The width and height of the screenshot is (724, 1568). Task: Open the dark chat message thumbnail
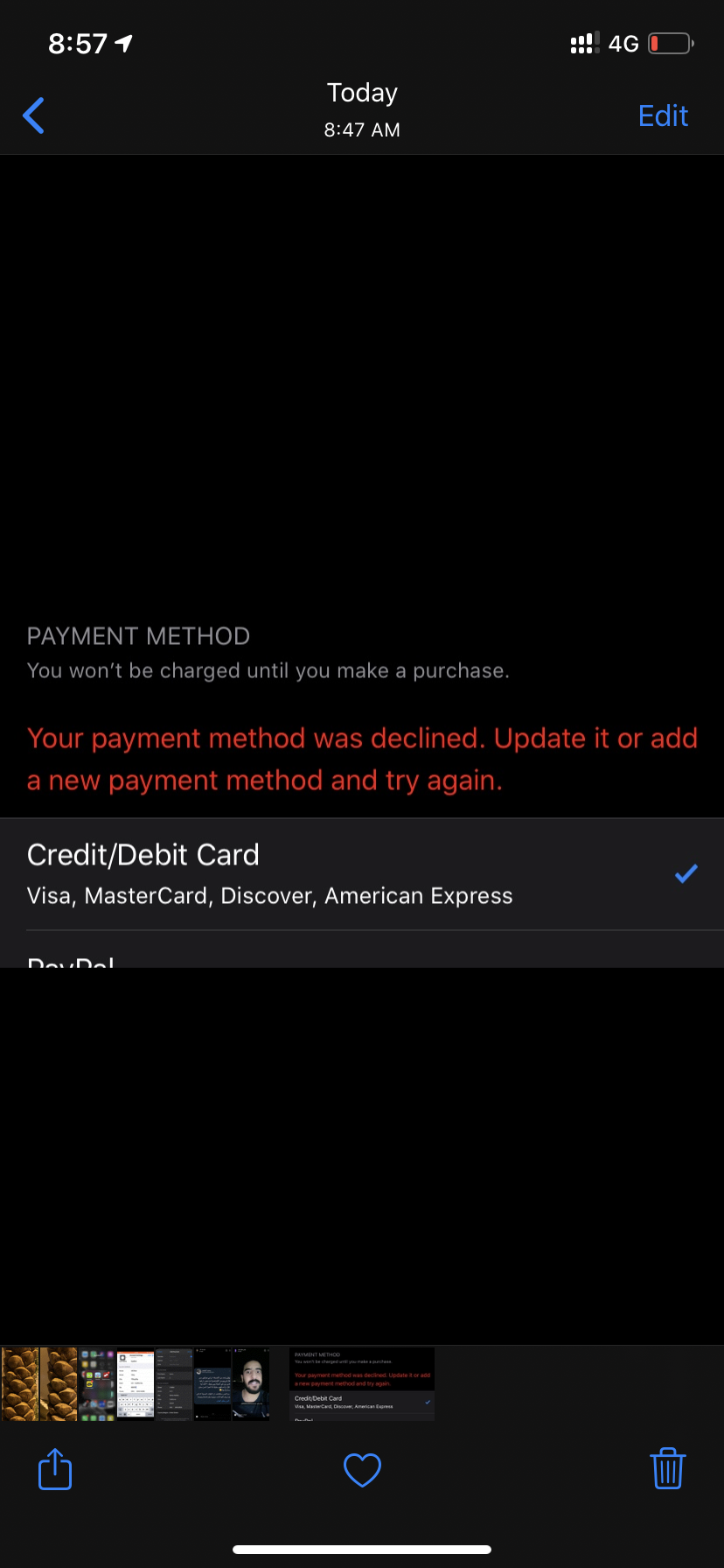[212, 1384]
